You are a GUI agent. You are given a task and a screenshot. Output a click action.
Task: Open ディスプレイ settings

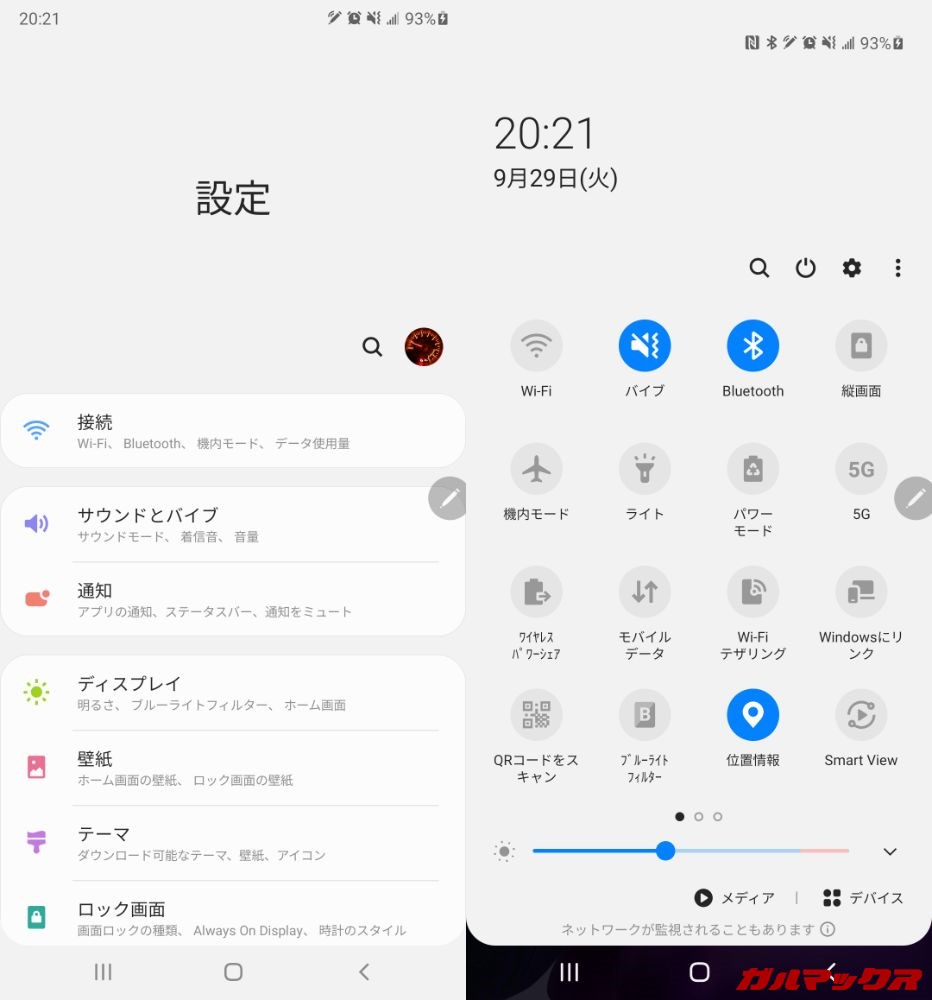232,693
